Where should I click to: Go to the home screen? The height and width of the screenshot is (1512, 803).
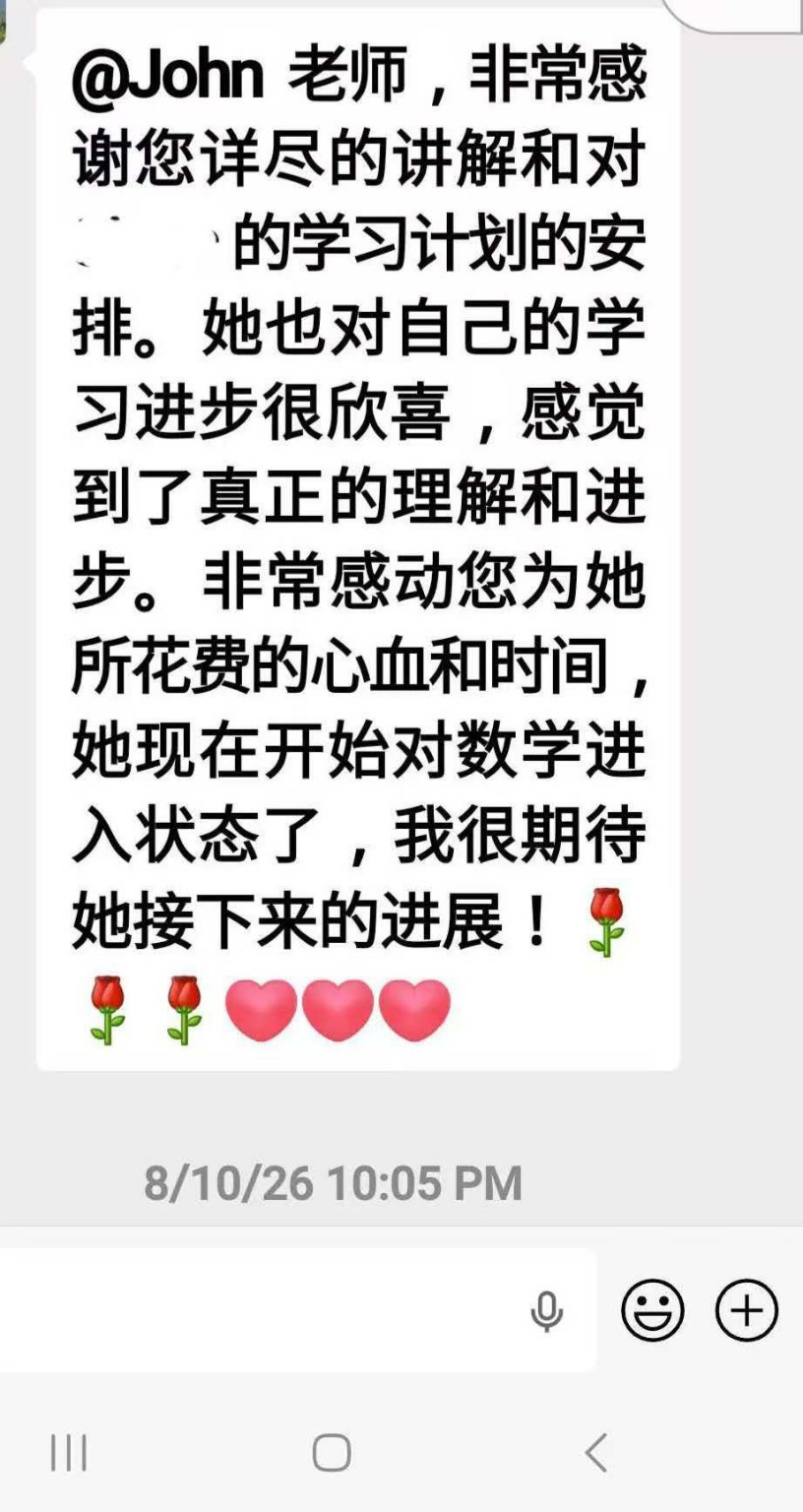332,1452
